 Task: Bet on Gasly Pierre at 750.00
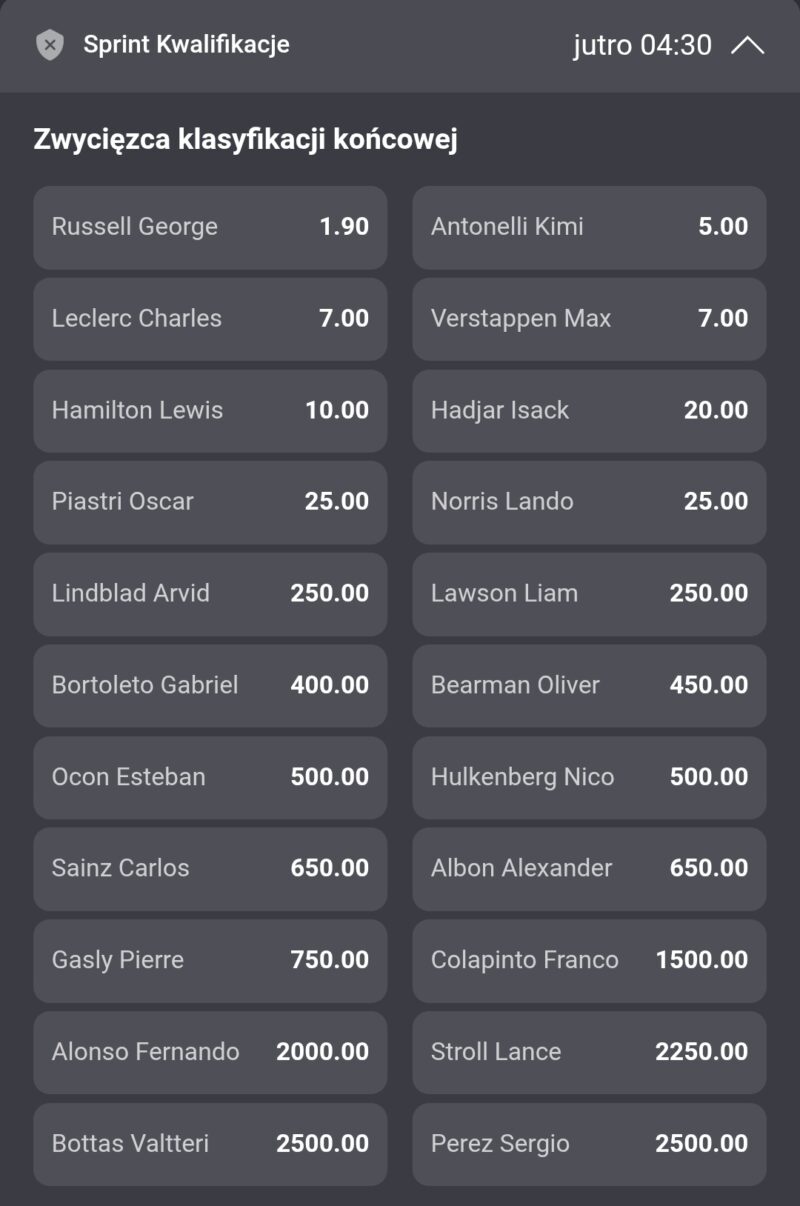pos(210,961)
